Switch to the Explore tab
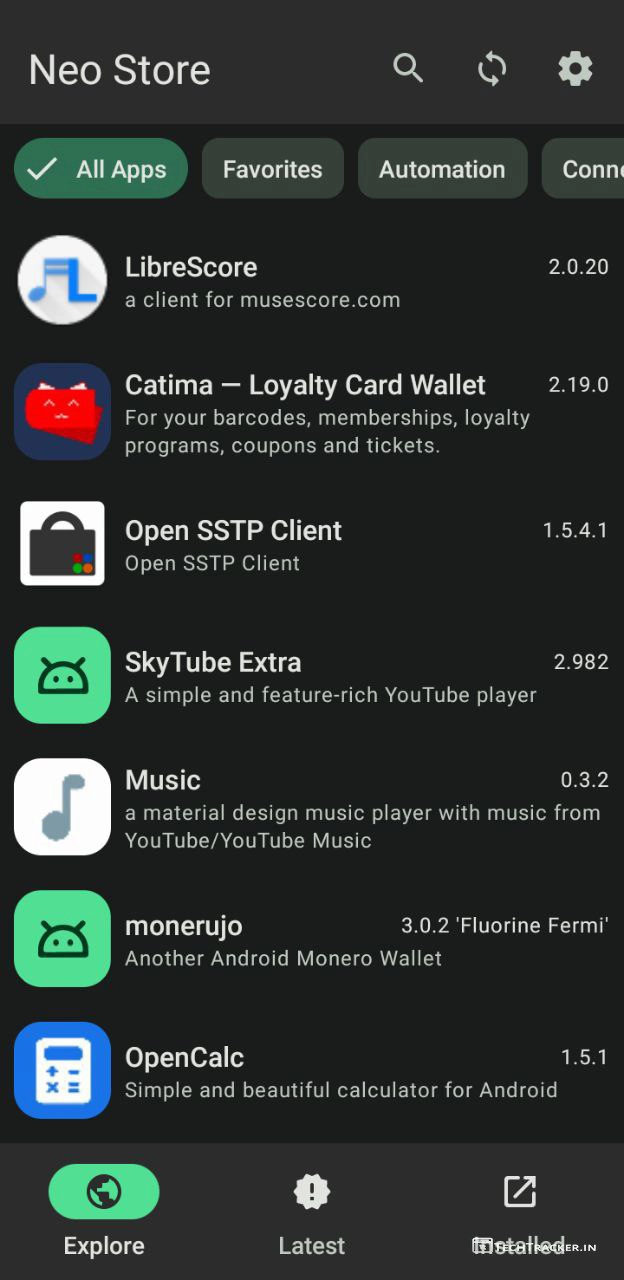Viewport: 624px width, 1280px height. [104, 1212]
